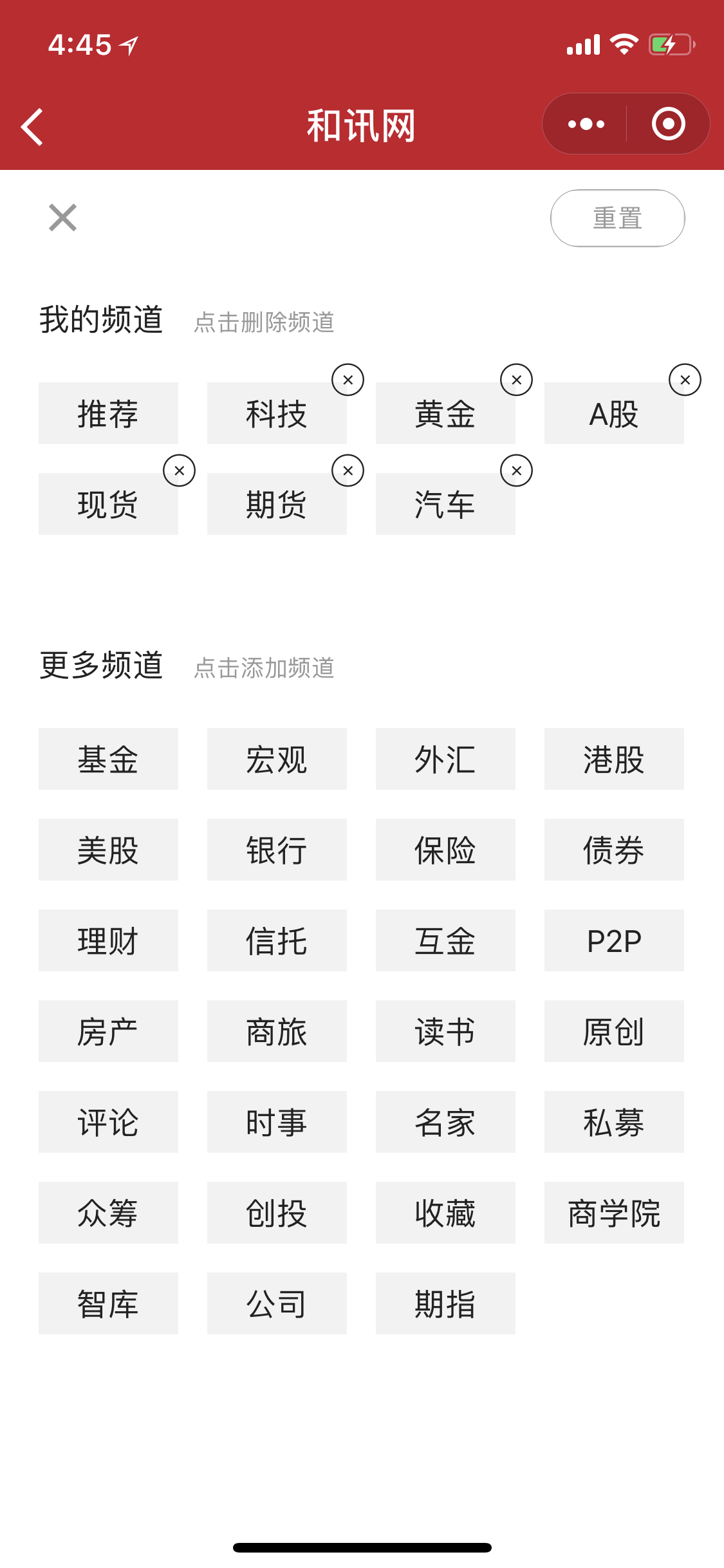
Task: Delete 现货 from my channels
Action: pos(179,471)
